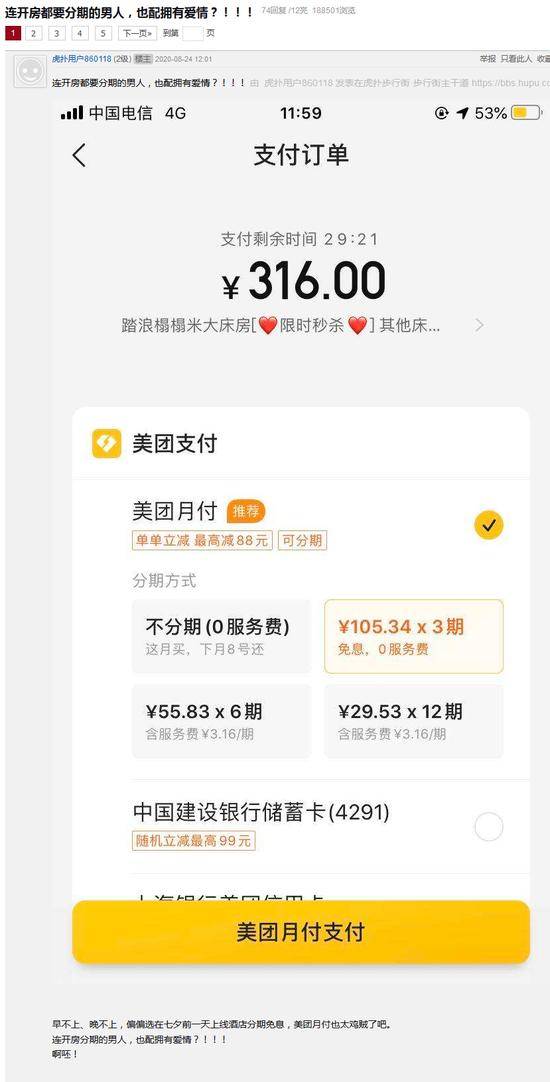Jump to page 3 of the thread
This screenshot has width=550, height=1082.
pyautogui.click(x=57, y=33)
